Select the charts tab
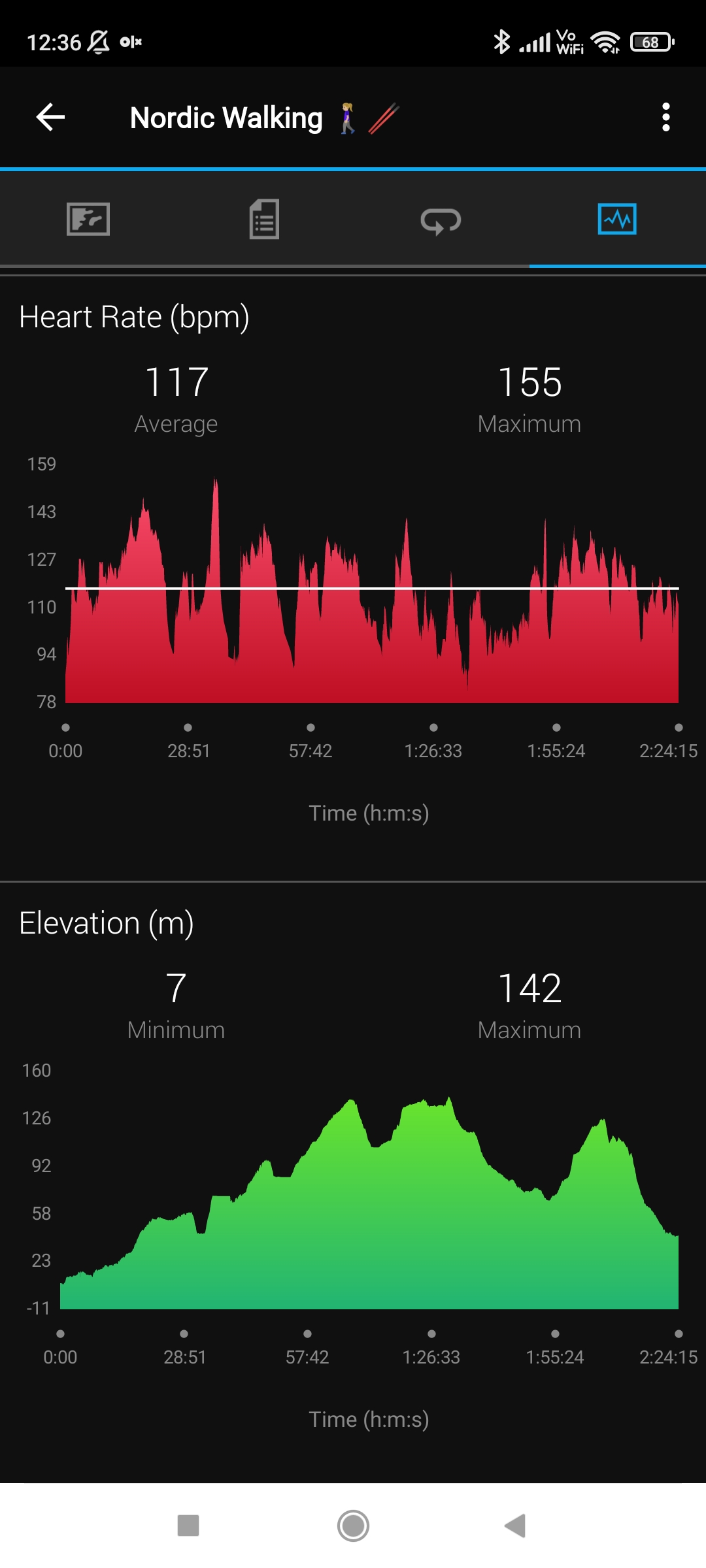 (617, 219)
